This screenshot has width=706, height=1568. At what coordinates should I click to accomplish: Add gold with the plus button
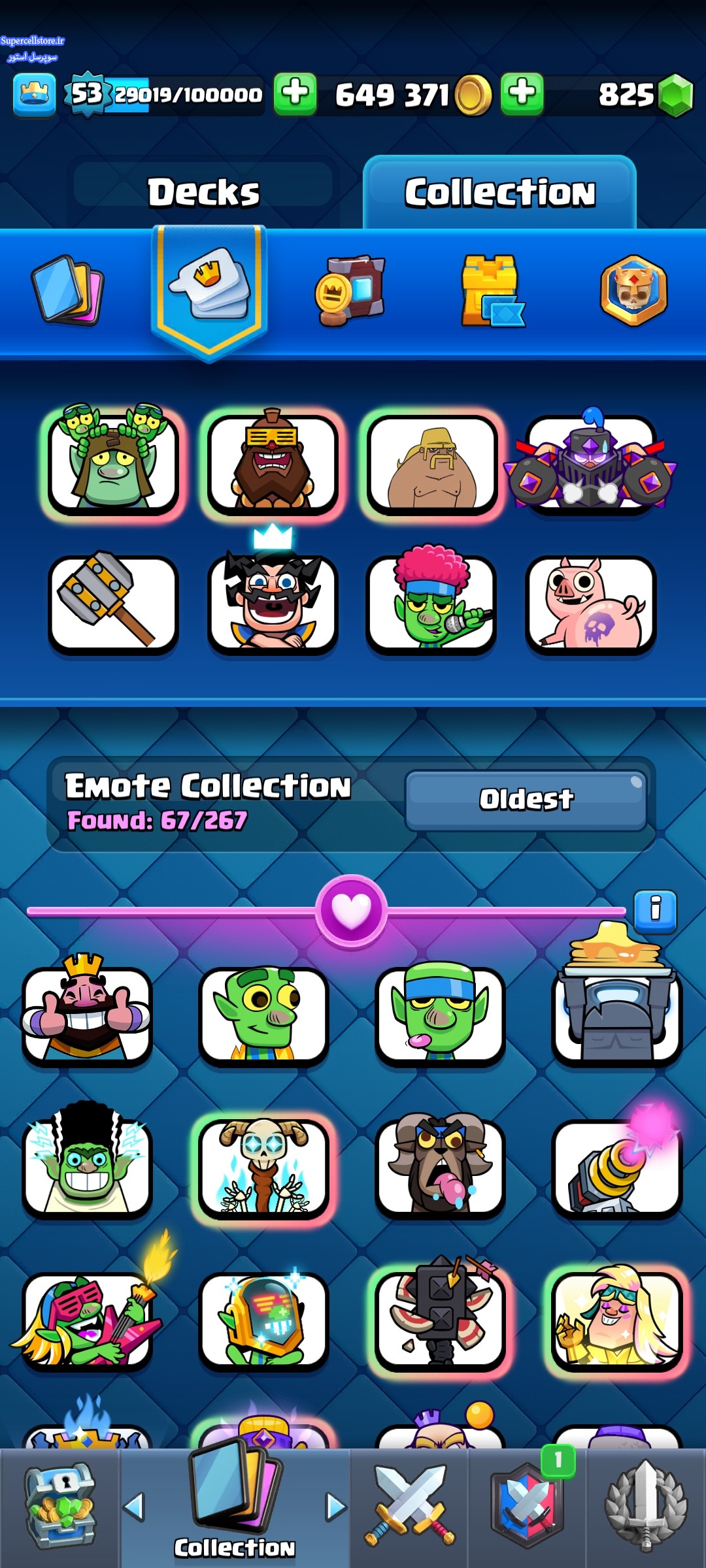pyautogui.click(x=295, y=94)
